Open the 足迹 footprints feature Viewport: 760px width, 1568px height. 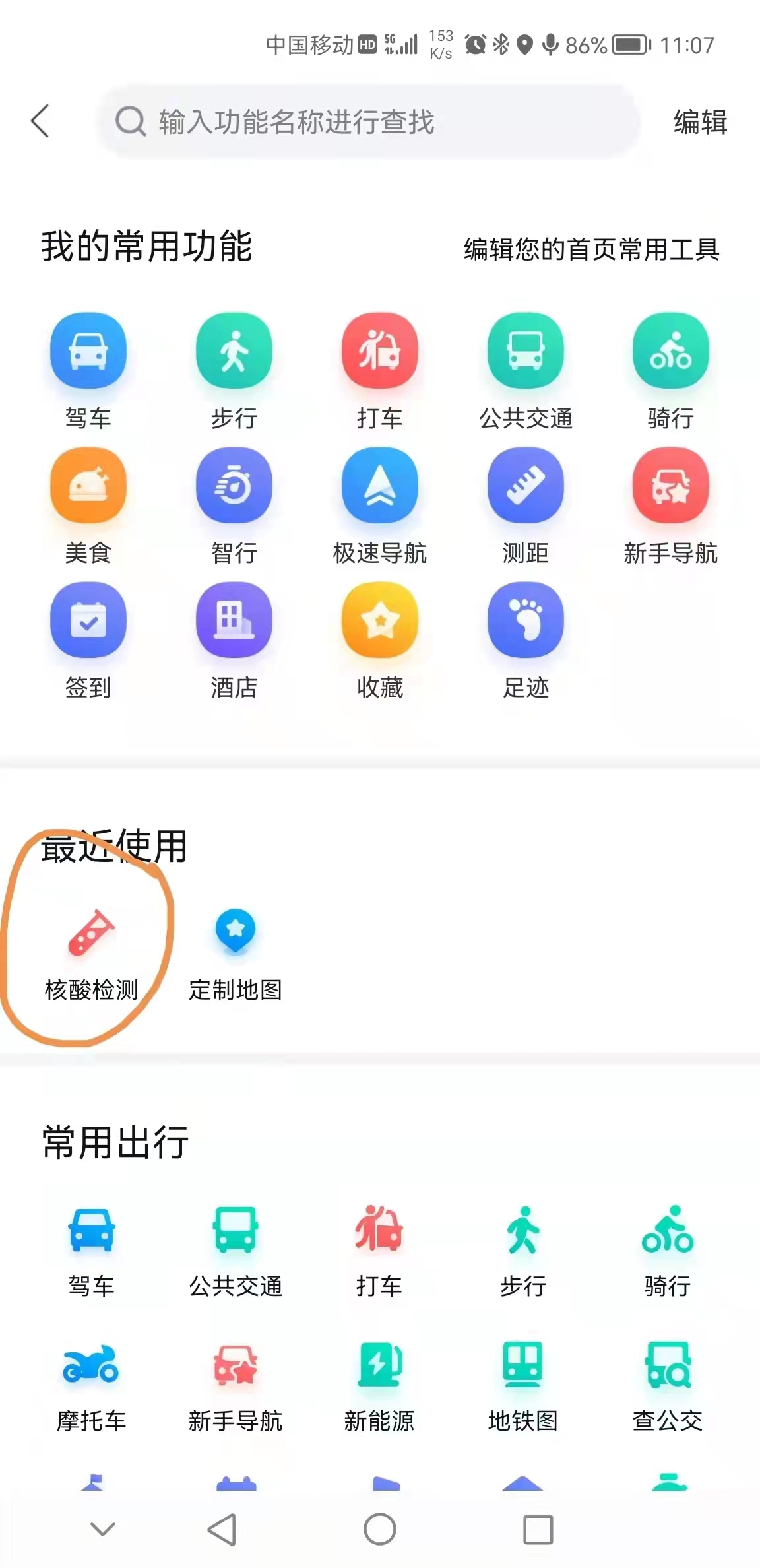[x=525, y=621]
